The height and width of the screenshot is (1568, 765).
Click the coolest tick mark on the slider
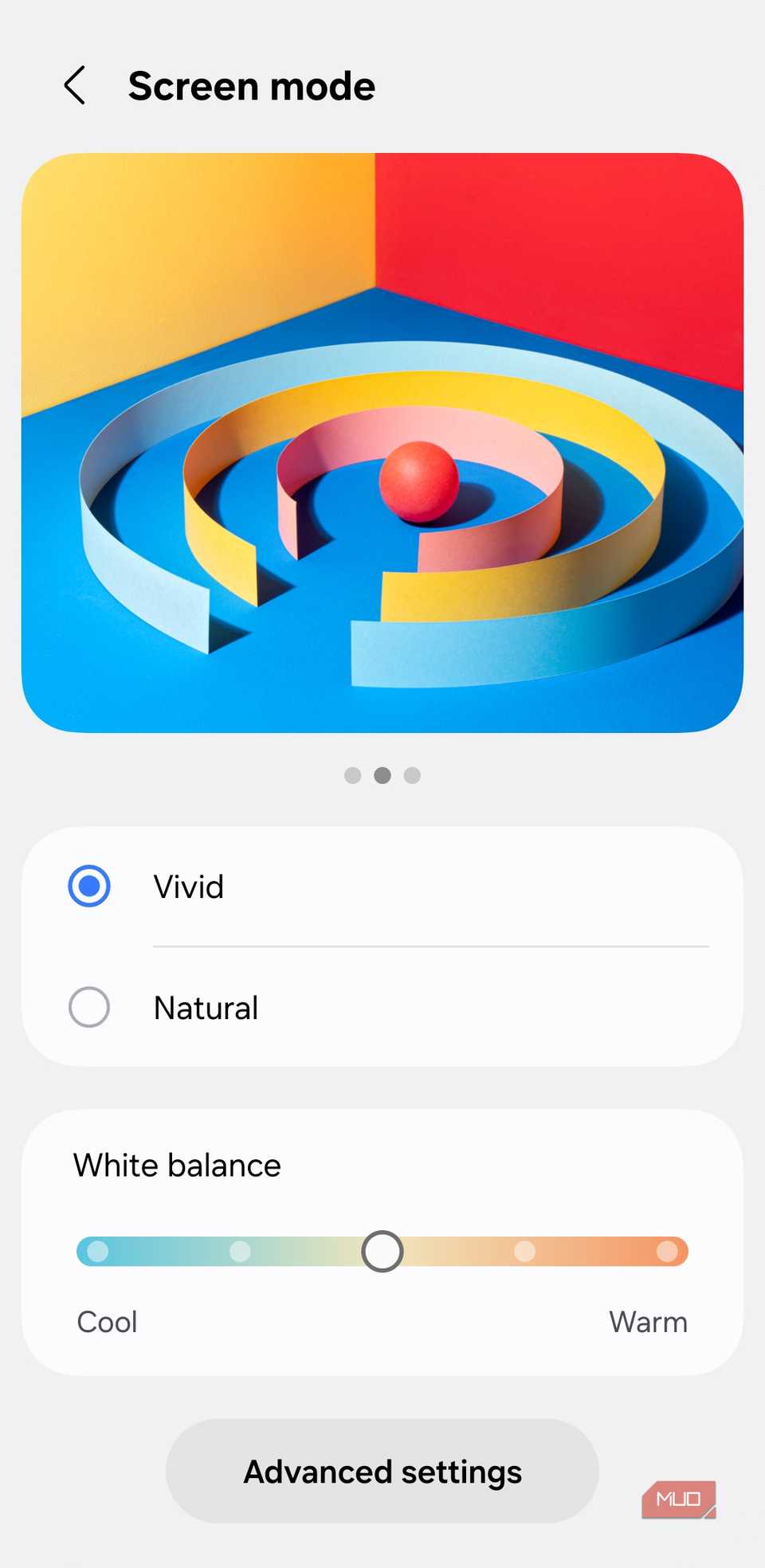tap(97, 1251)
